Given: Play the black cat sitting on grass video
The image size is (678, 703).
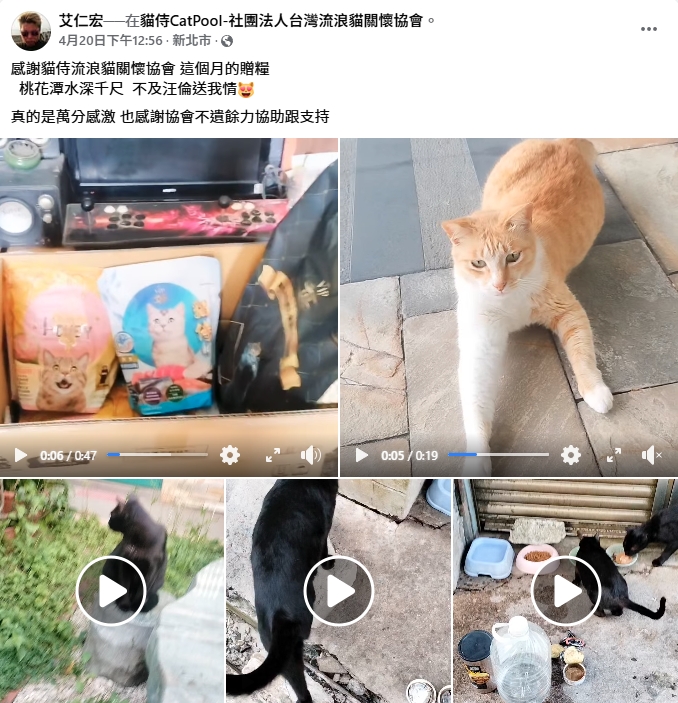Looking at the screenshot, I should click(111, 591).
